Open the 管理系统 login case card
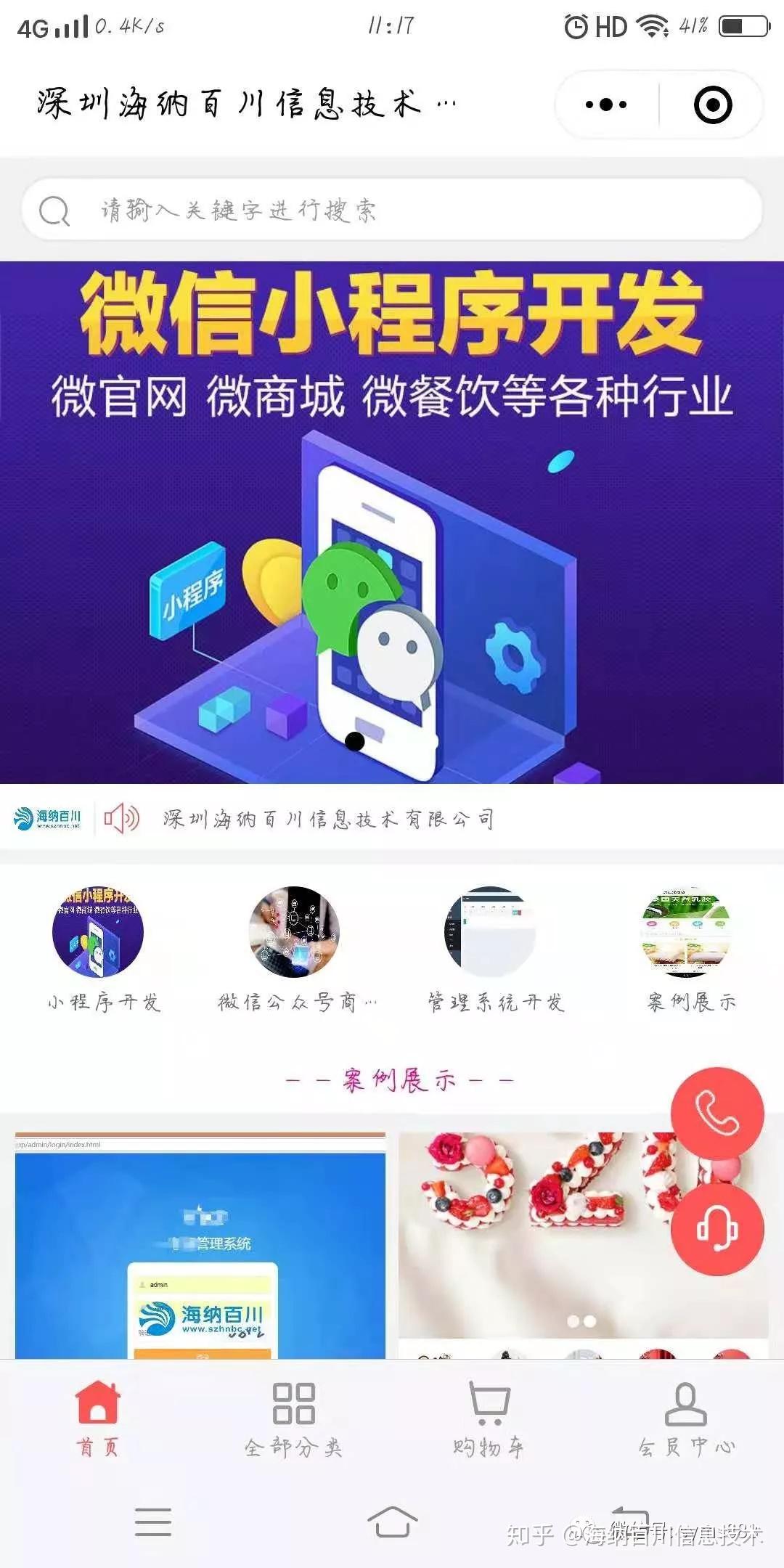This screenshot has height=1568, width=784. coord(200,1245)
